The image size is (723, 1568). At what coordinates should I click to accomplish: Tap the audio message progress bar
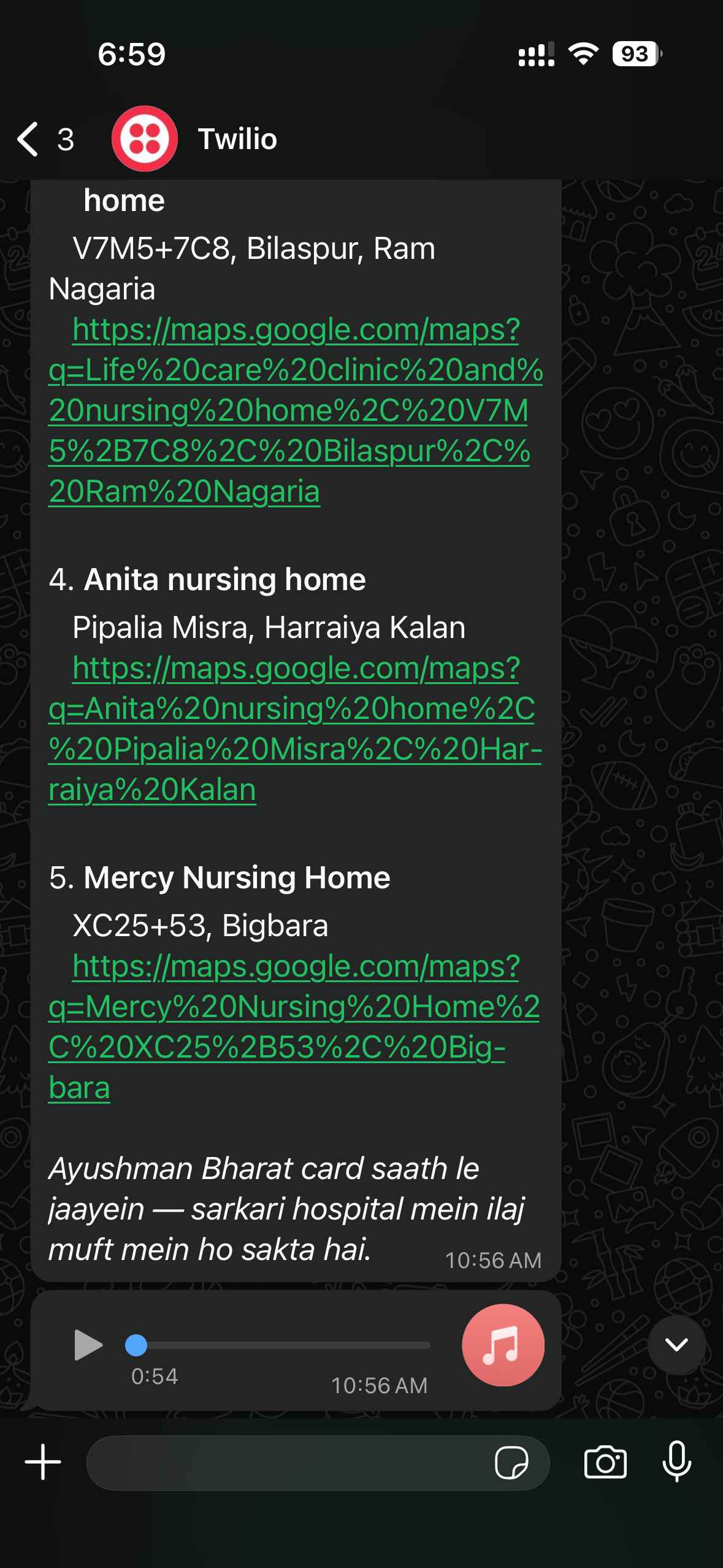coord(282,1345)
